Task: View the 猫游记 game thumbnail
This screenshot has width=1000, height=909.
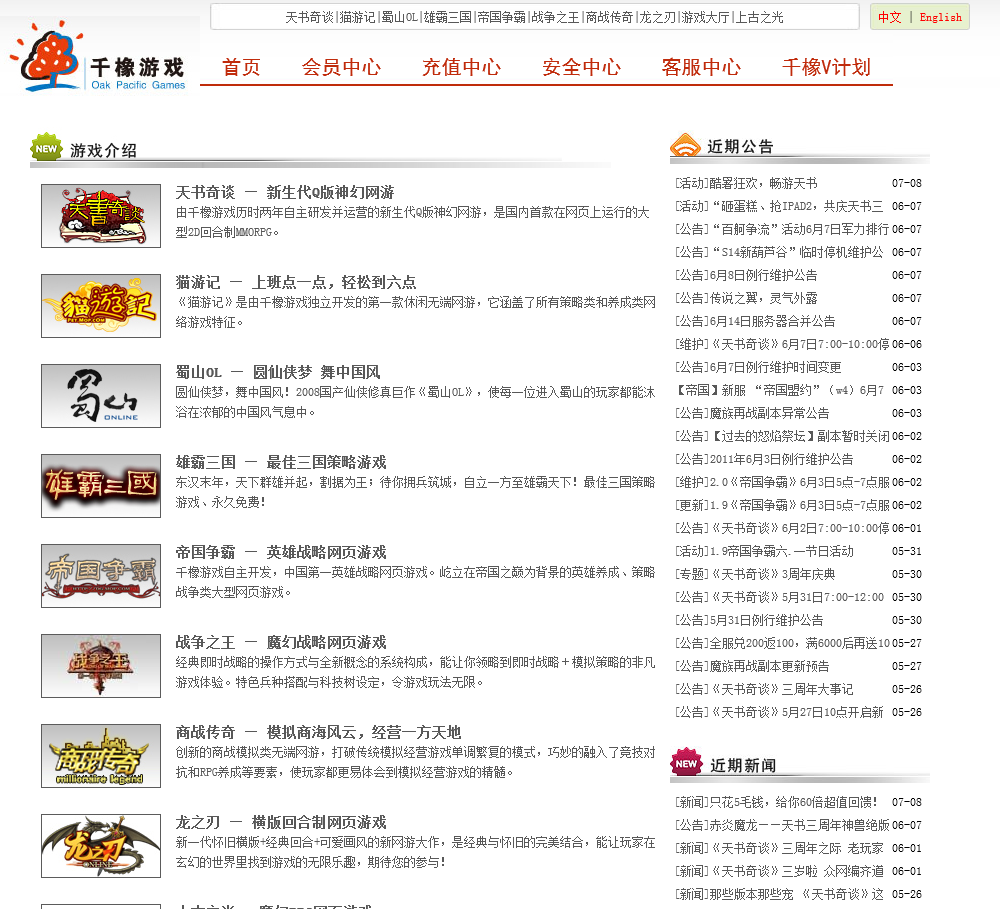Action: 101,306
